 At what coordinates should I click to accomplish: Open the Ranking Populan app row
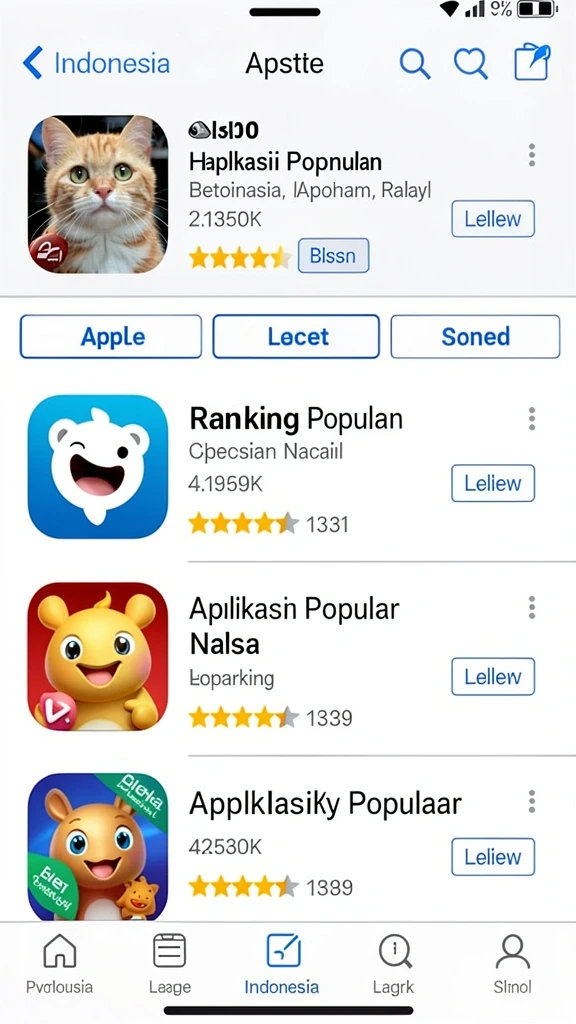[288, 466]
